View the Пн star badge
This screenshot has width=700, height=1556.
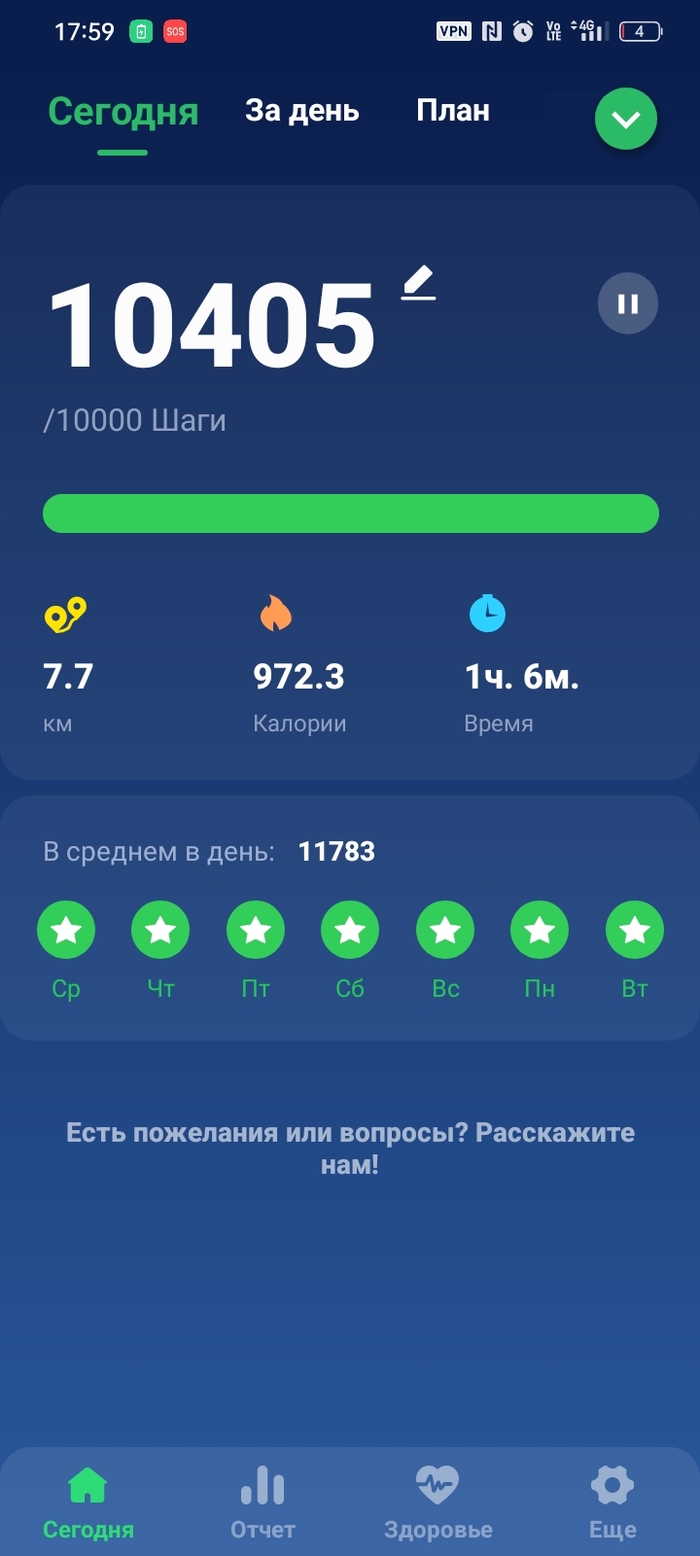pyautogui.click(x=540, y=930)
